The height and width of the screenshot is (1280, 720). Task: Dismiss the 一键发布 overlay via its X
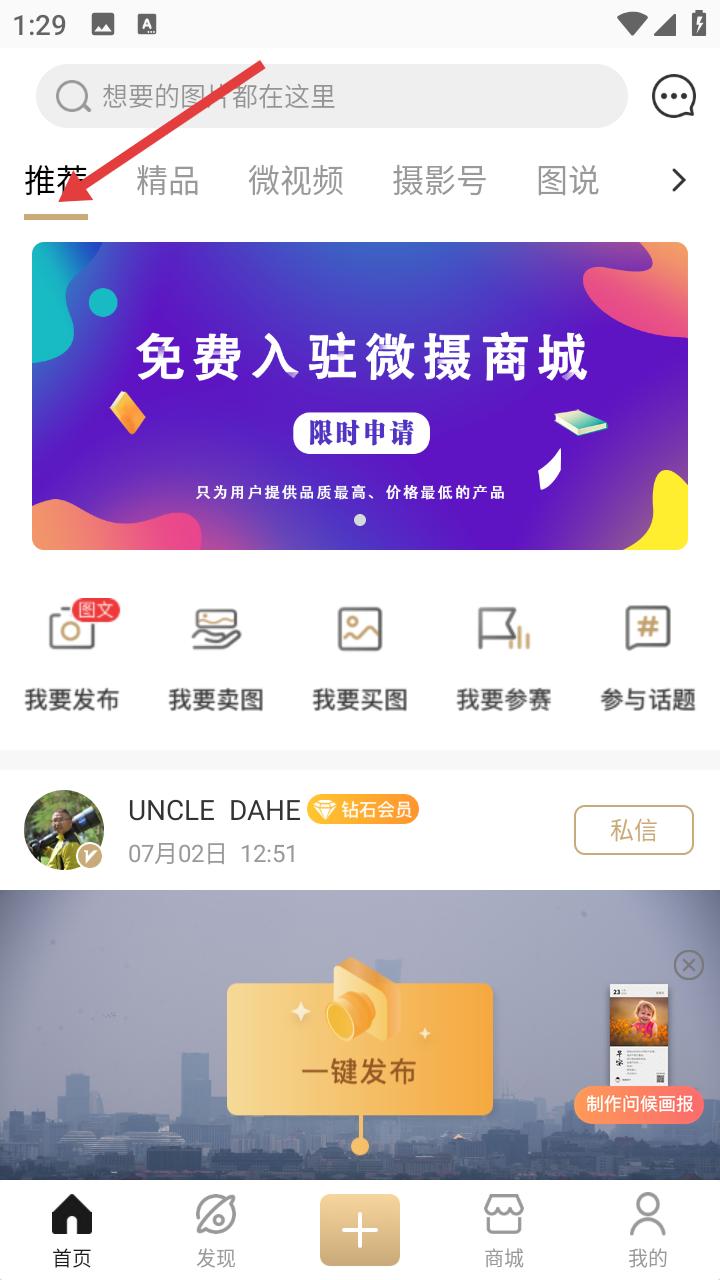click(x=689, y=965)
